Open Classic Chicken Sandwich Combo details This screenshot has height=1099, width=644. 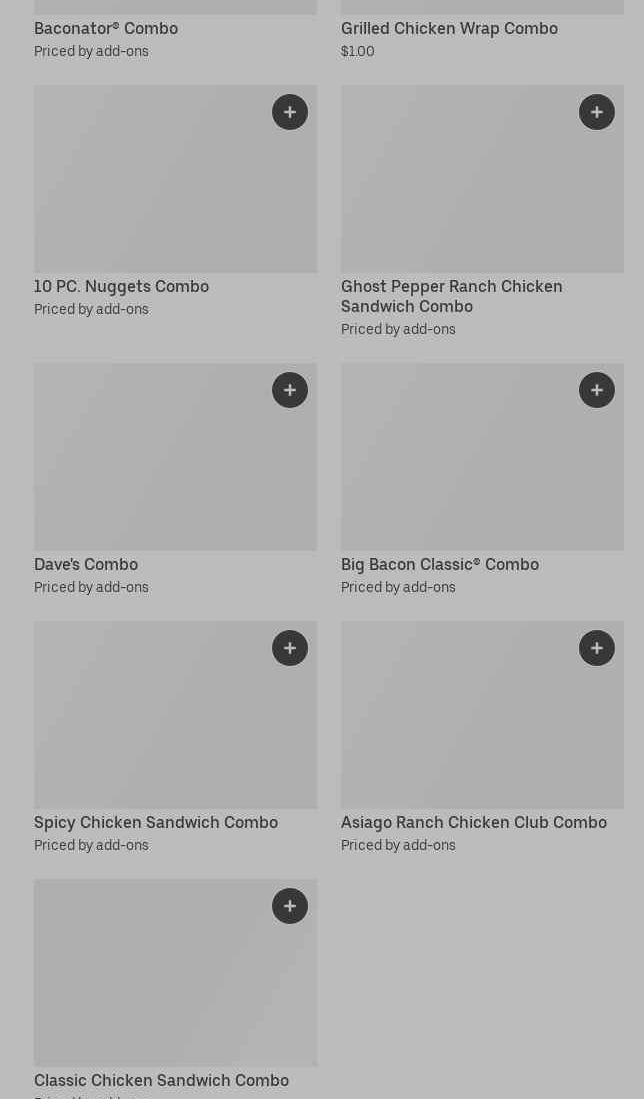[x=150, y=985]
